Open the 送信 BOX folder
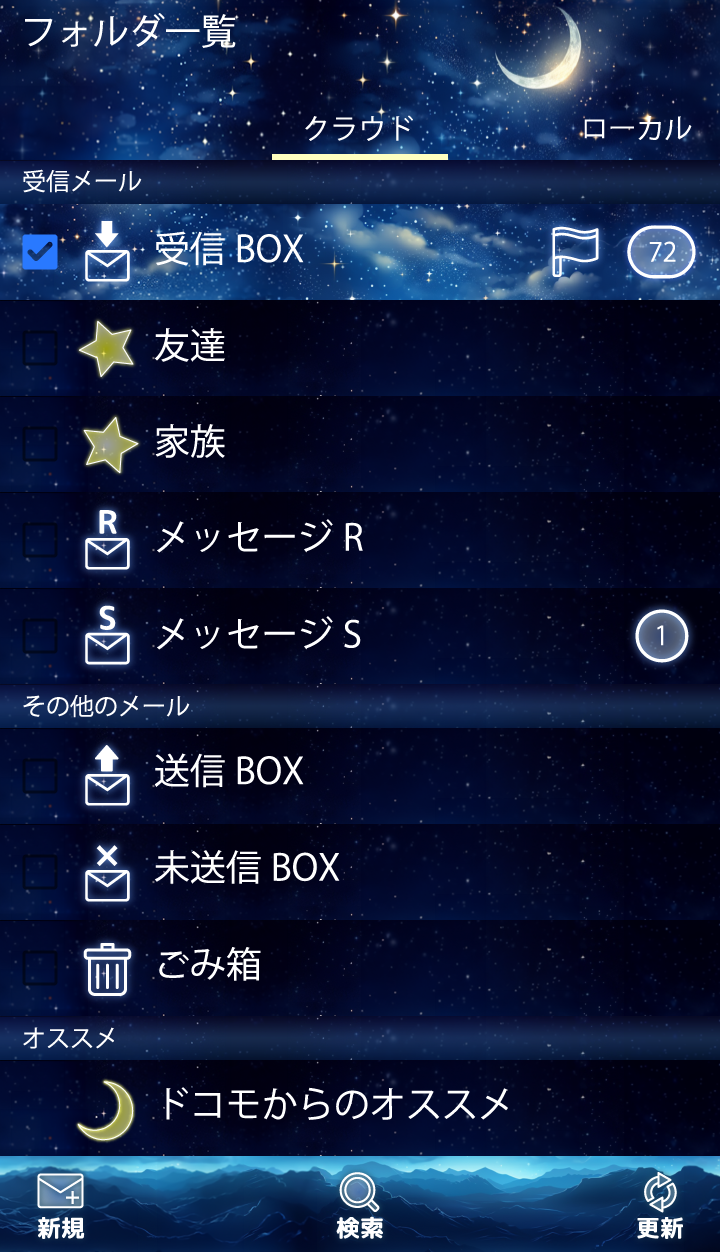720x1252 pixels. tap(229, 772)
